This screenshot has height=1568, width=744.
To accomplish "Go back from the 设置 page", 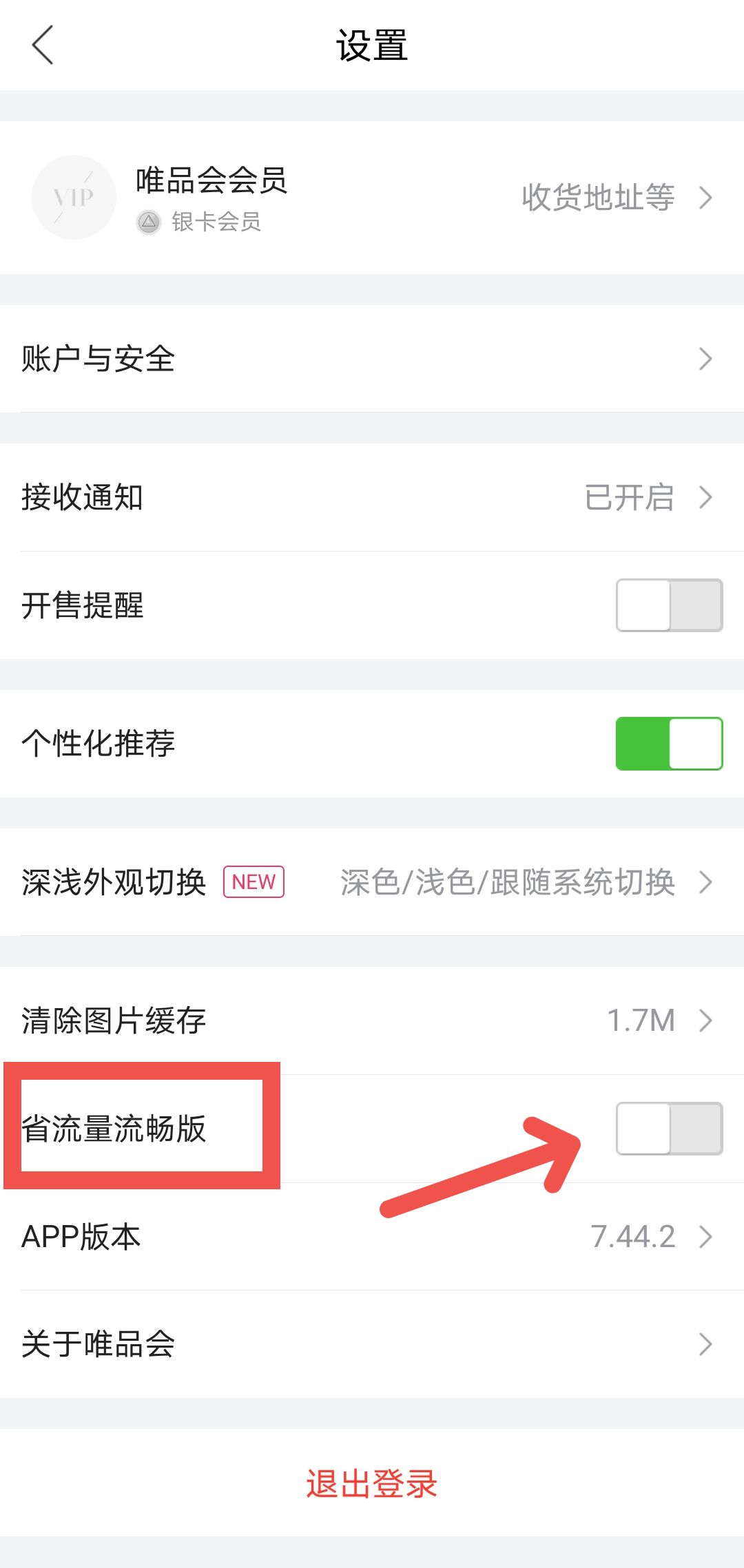I will click(x=43, y=45).
